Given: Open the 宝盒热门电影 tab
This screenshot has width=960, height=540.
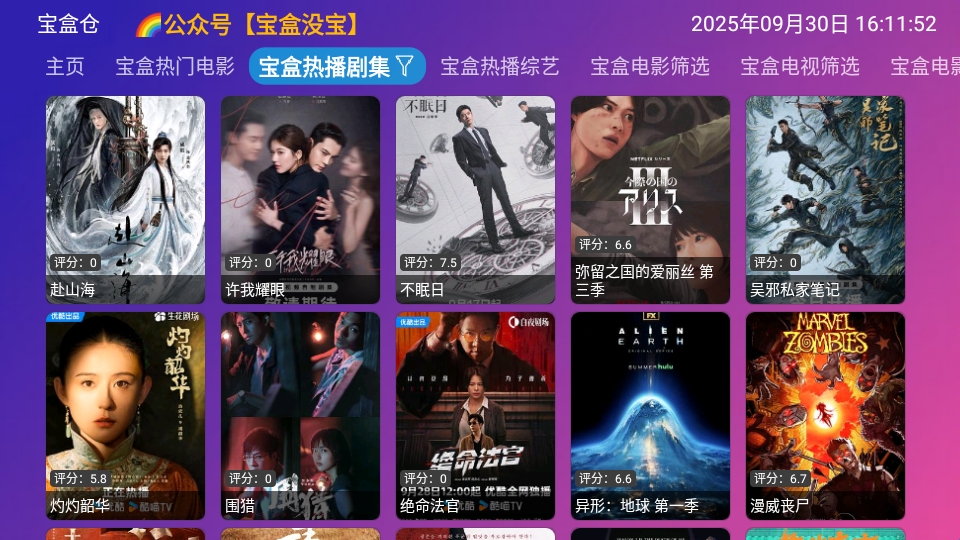Looking at the screenshot, I should [175, 67].
